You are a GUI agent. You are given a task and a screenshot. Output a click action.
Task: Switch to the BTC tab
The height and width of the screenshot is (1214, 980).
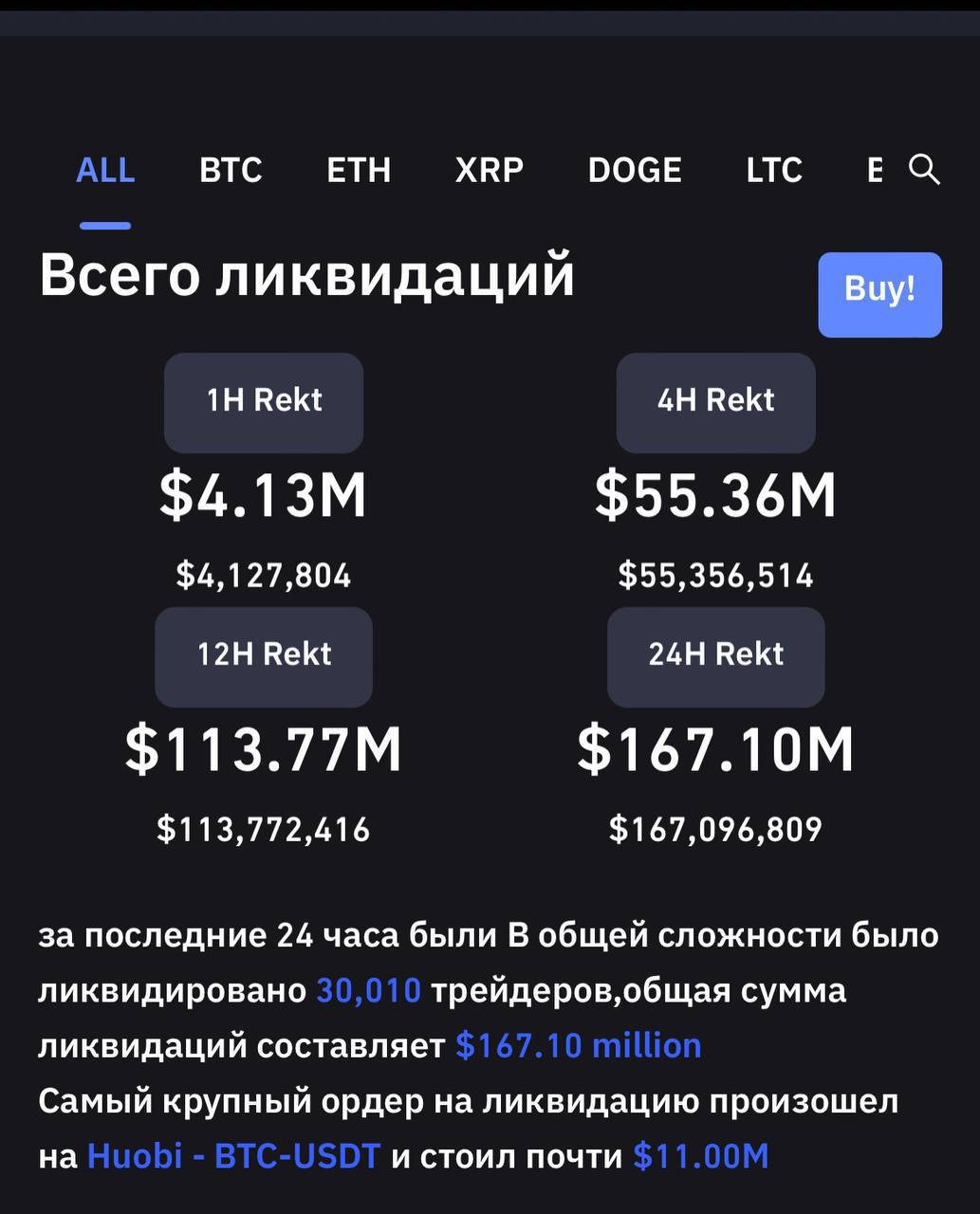click(x=231, y=170)
